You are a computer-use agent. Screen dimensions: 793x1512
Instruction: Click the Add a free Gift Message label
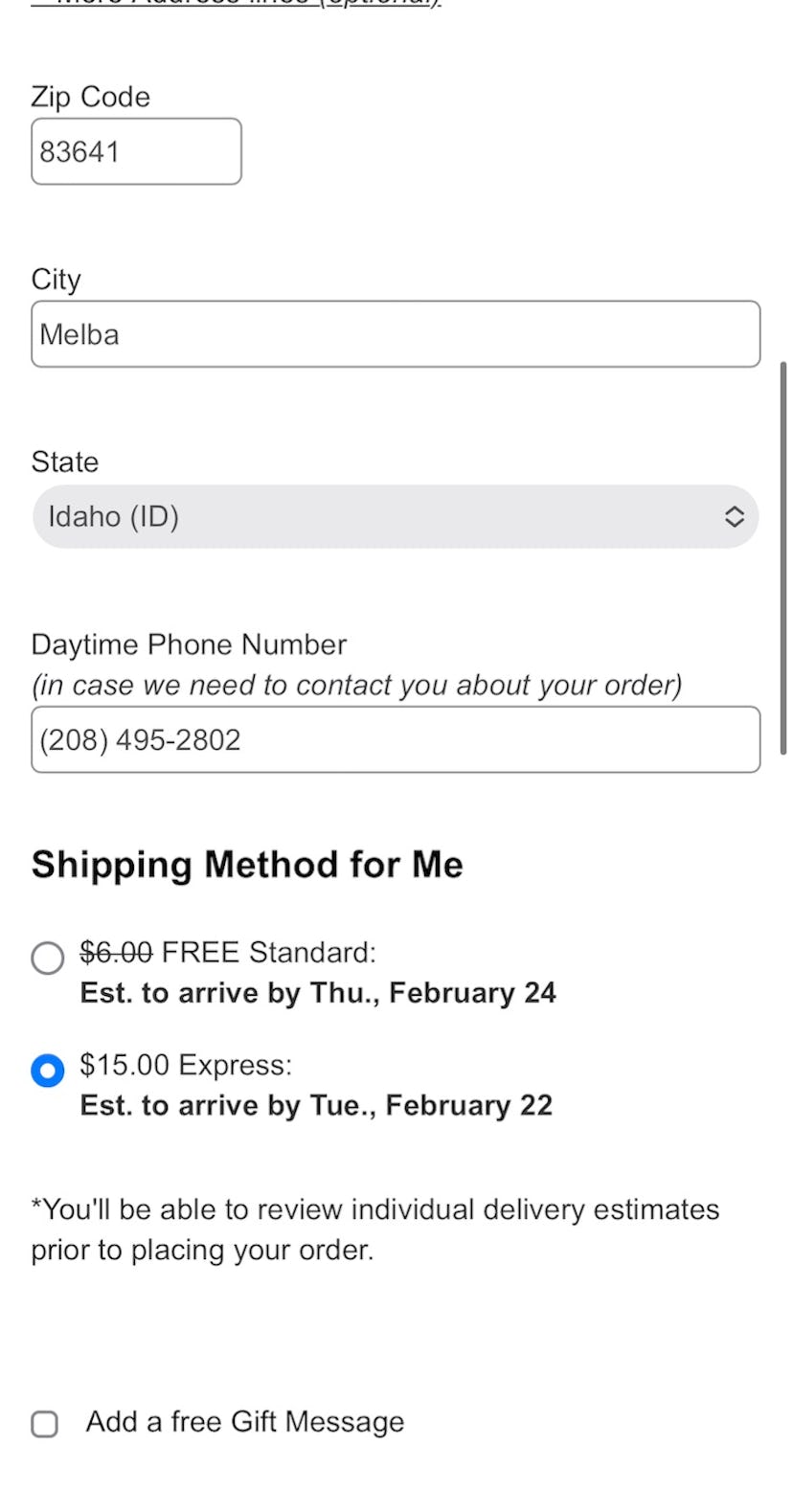click(x=243, y=1422)
